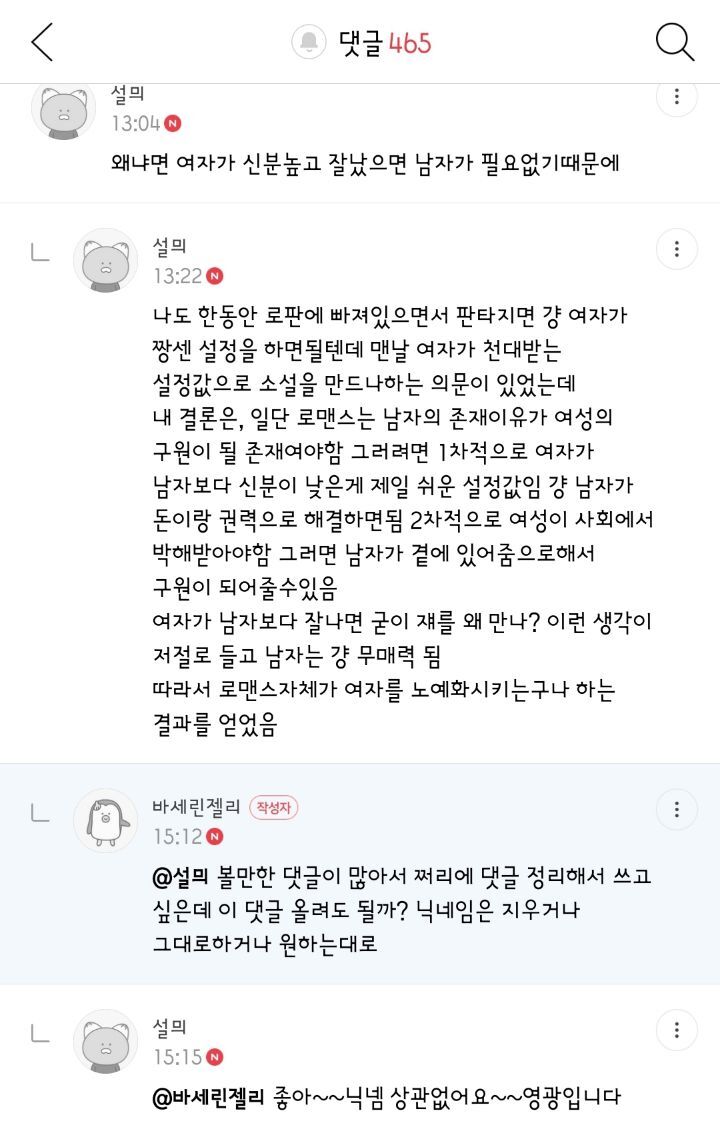Tap the @바세린젤리 mention in 설믜's reply

pos(208,1097)
